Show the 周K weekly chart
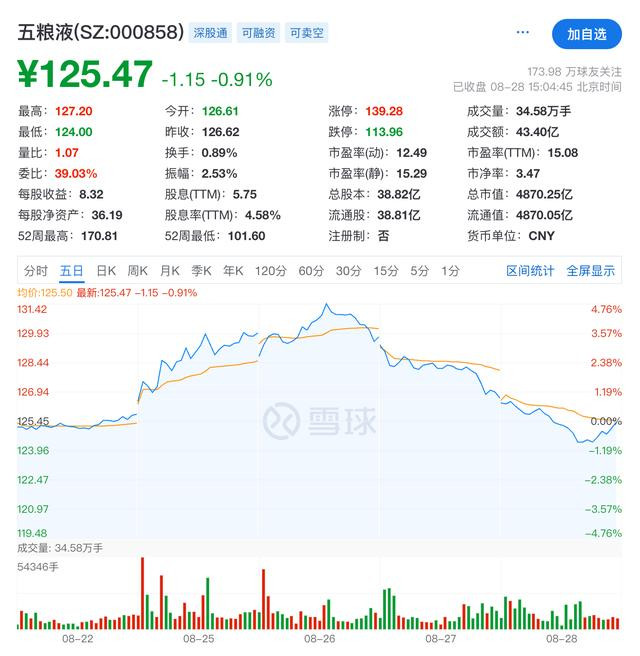 pyautogui.click(x=138, y=270)
